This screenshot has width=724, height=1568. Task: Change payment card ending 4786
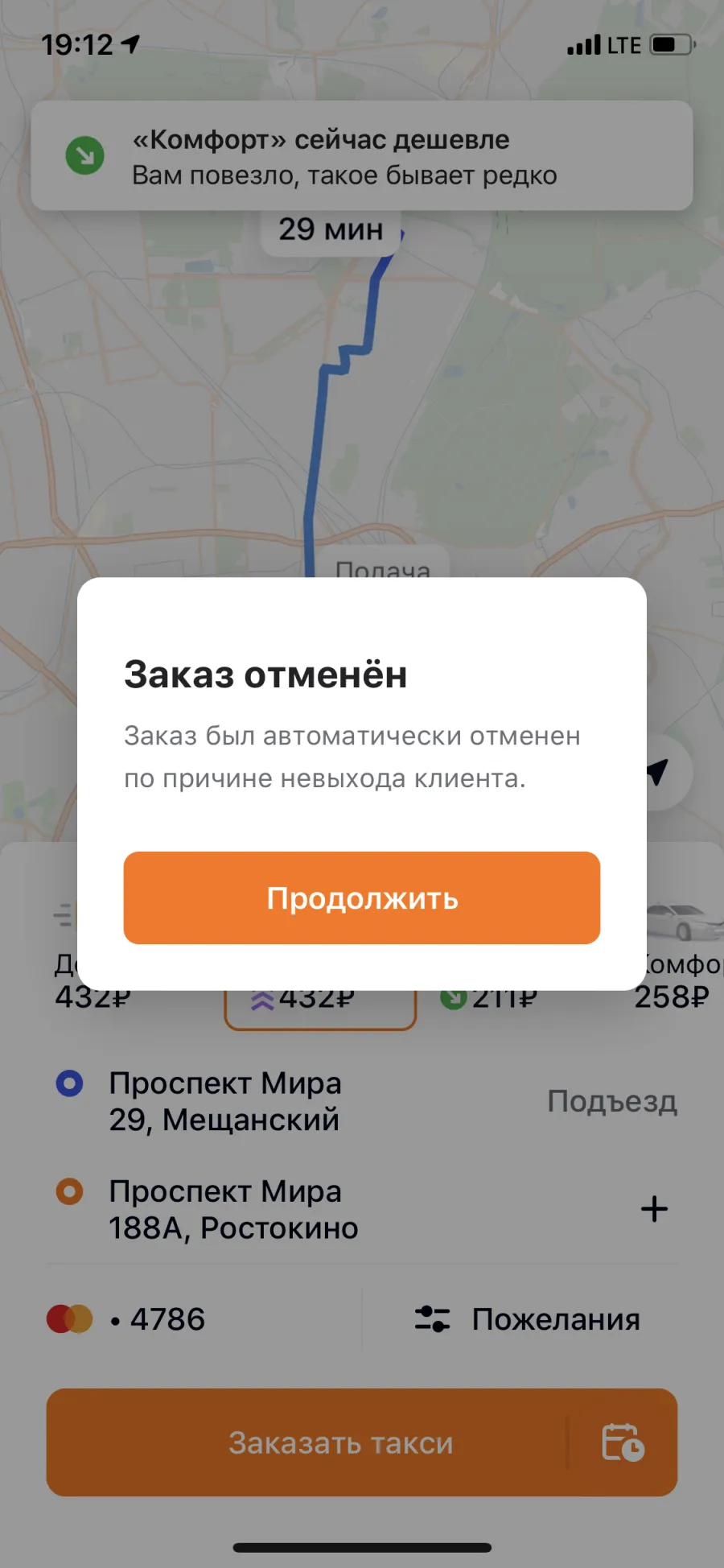pyautogui.click(x=126, y=1319)
